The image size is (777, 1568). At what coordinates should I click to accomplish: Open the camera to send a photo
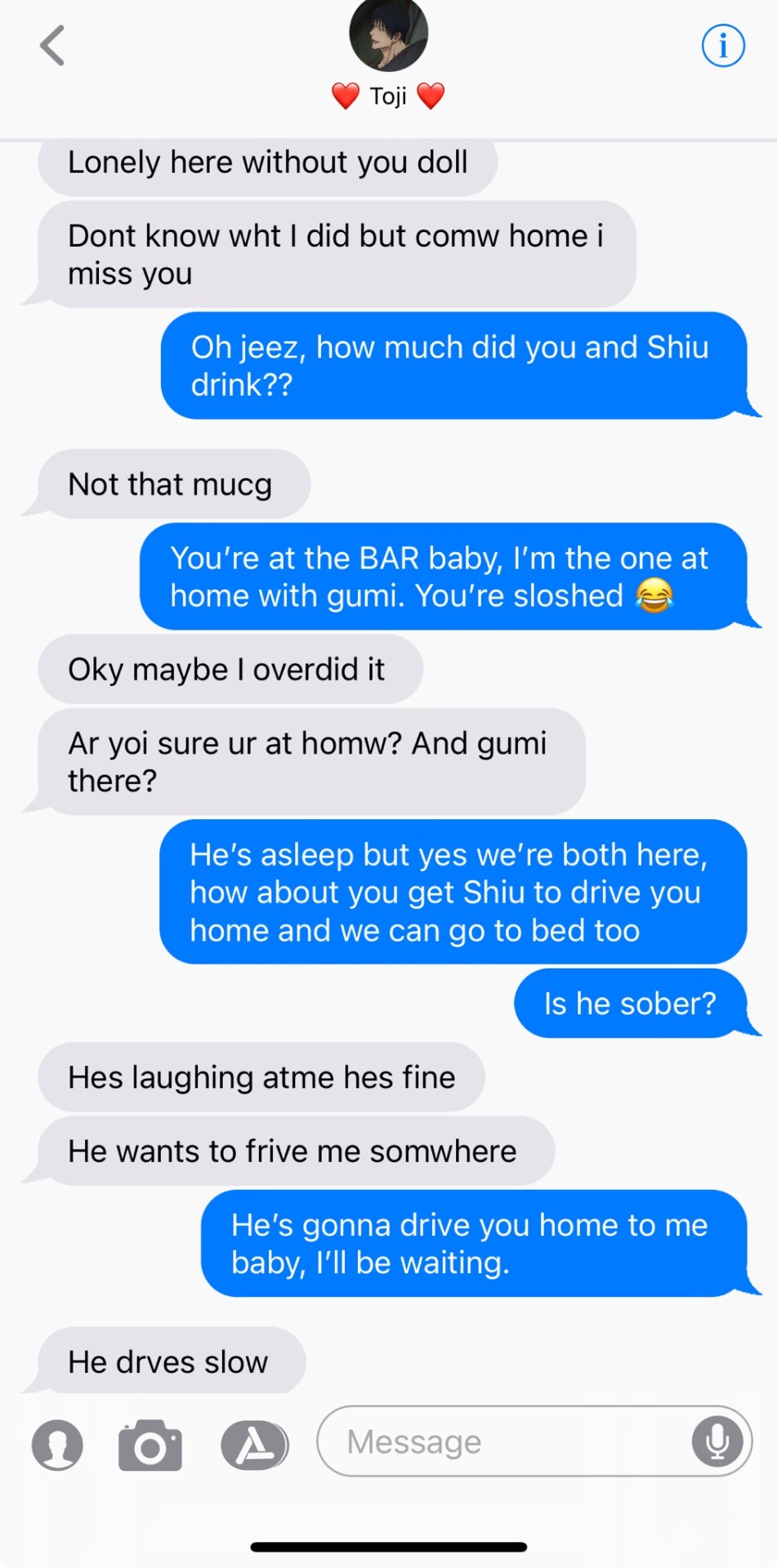pos(150,1444)
